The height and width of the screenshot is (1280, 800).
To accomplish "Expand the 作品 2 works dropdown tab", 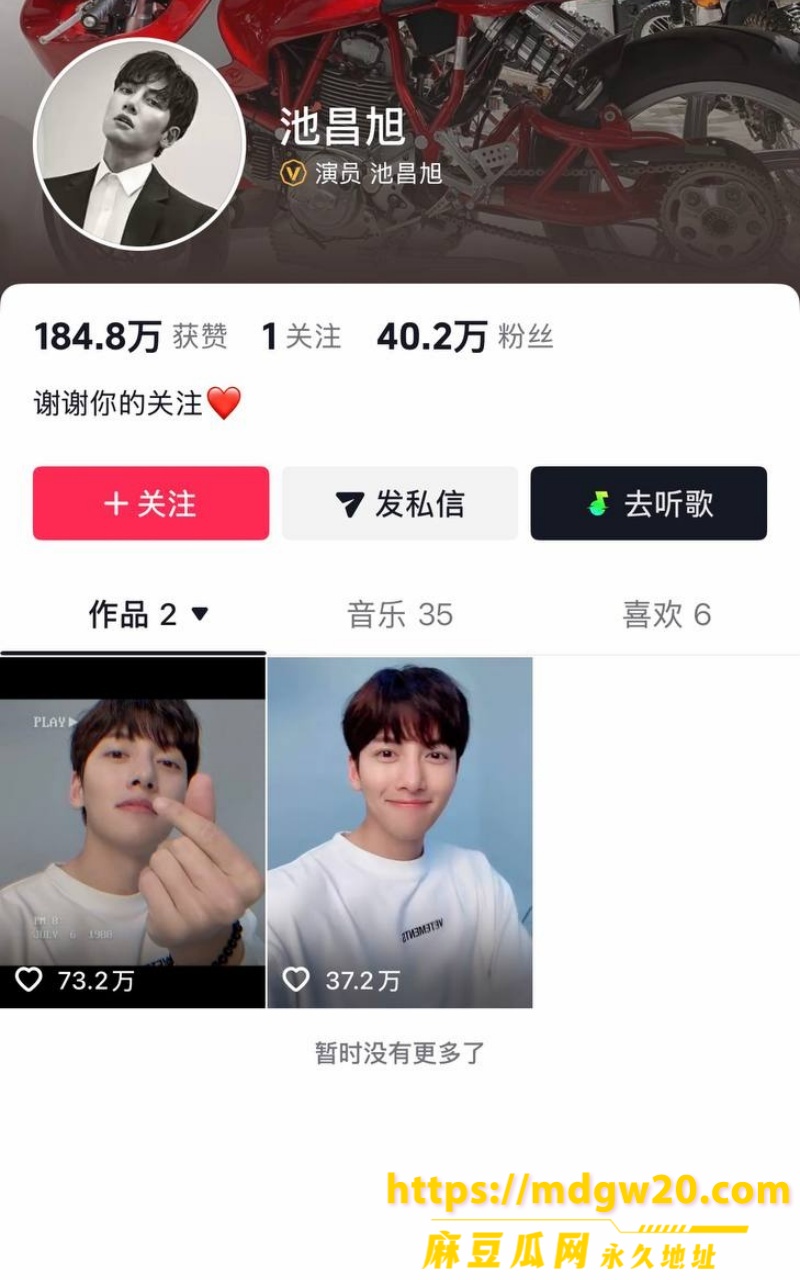I will tap(150, 614).
